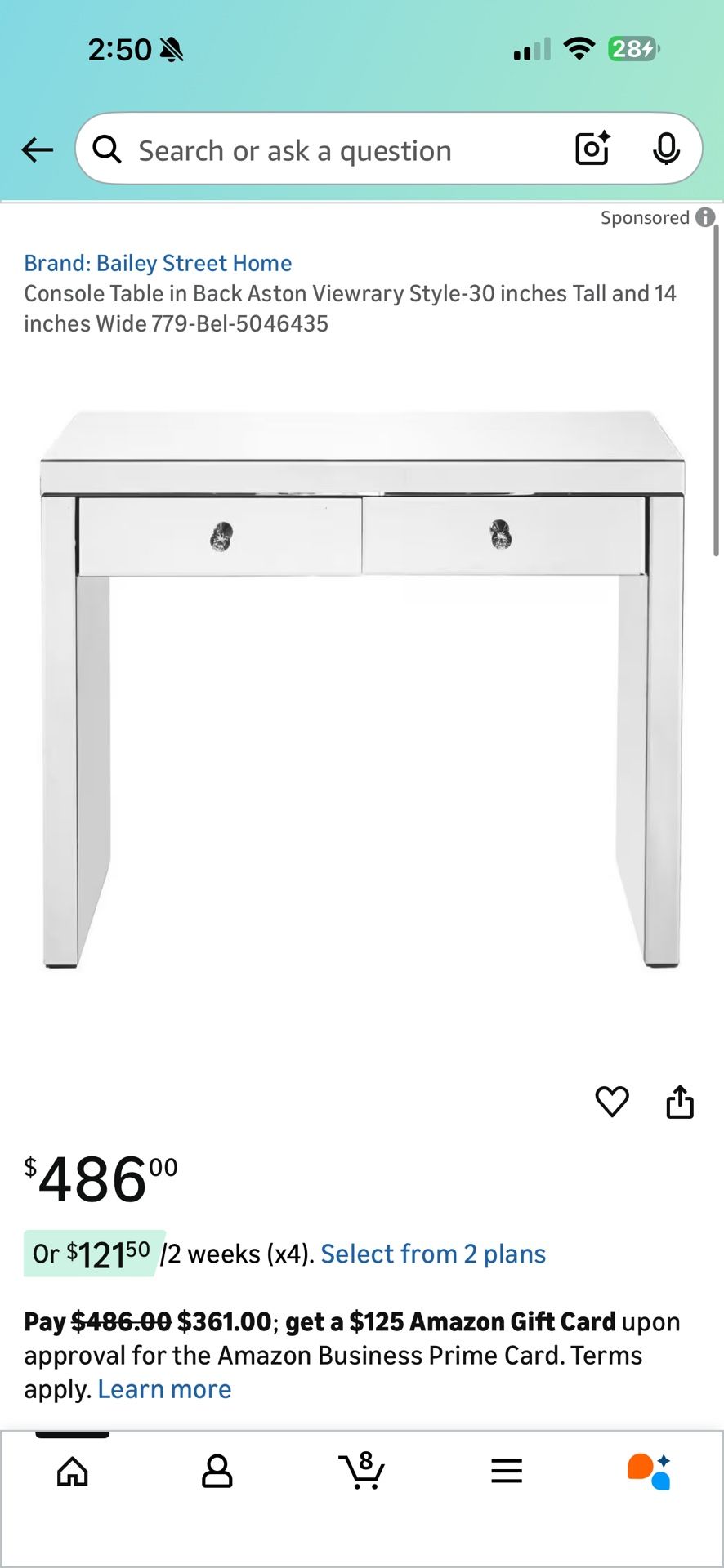The image size is (724, 1568).
Task: Open the account profile tab
Action: pyautogui.click(x=217, y=1472)
